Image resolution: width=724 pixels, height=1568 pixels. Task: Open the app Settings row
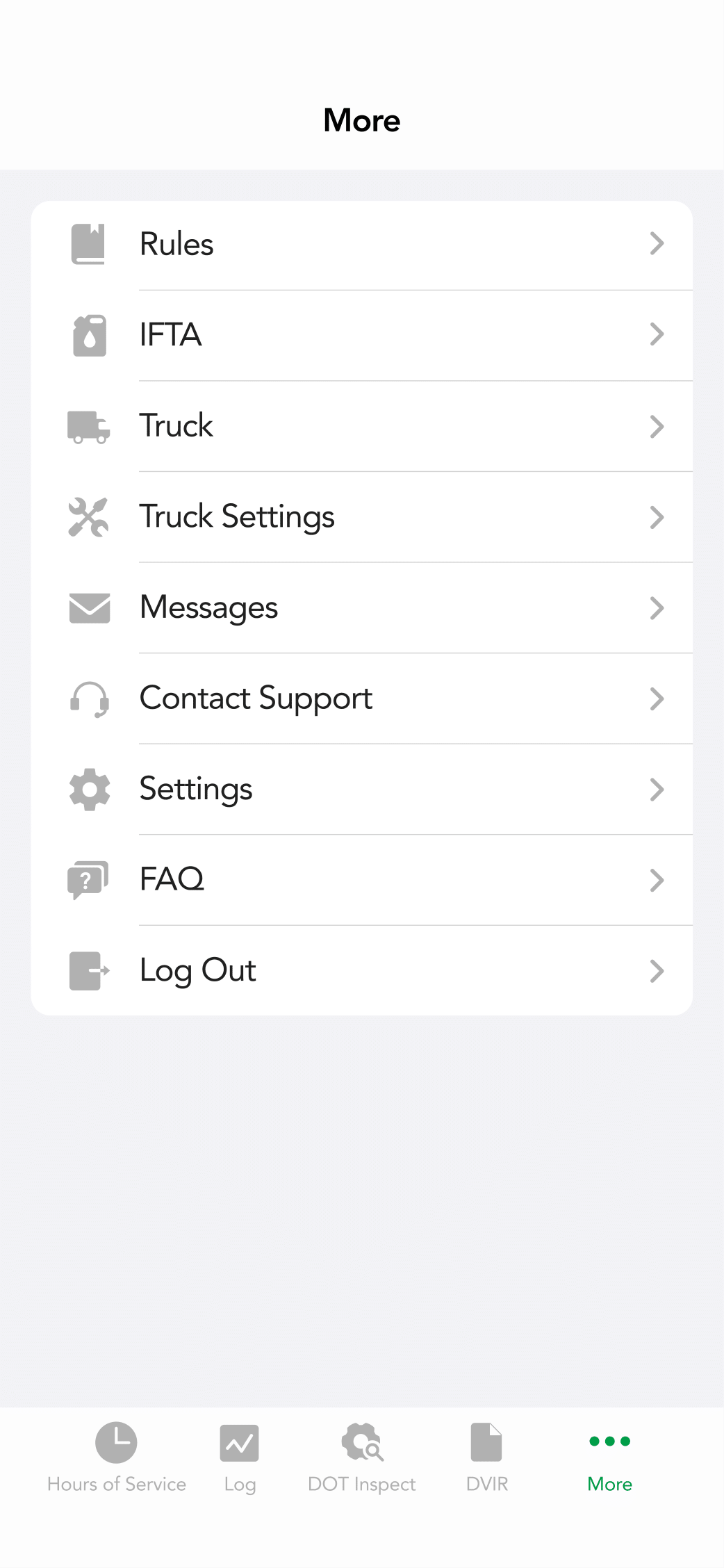click(x=361, y=790)
